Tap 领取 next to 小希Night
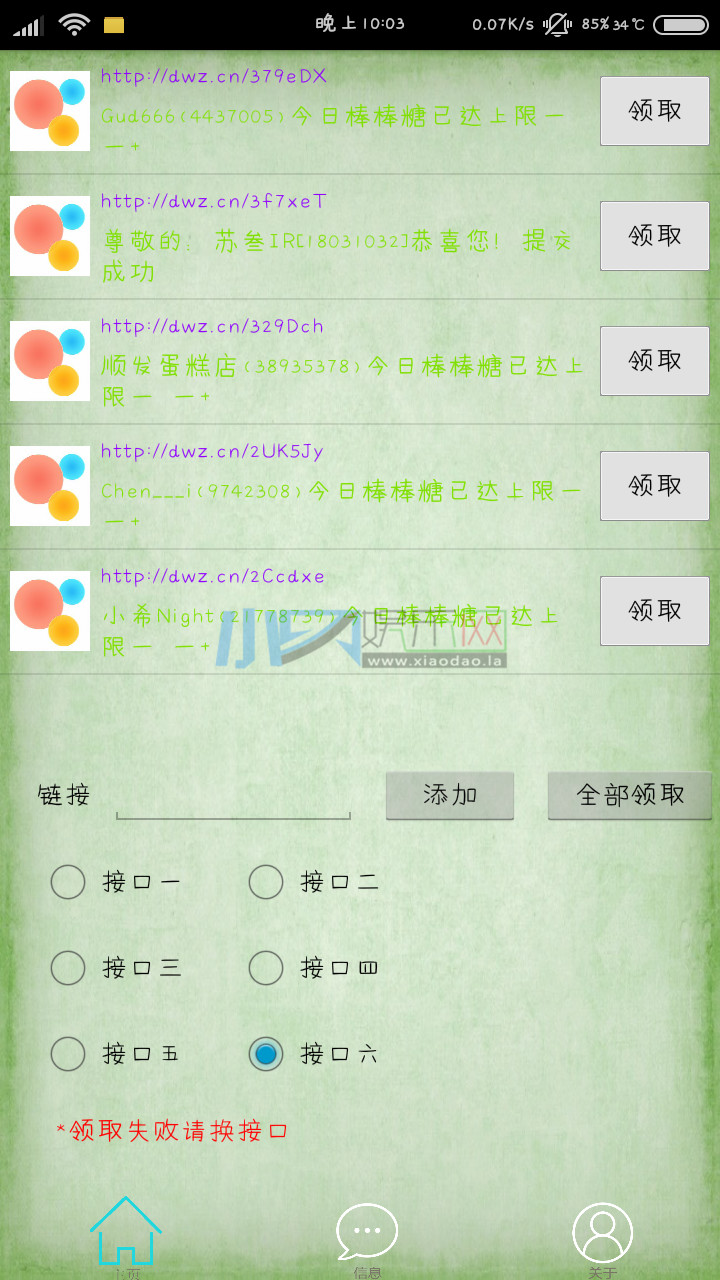Image resolution: width=720 pixels, height=1280 pixels. point(655,611)
